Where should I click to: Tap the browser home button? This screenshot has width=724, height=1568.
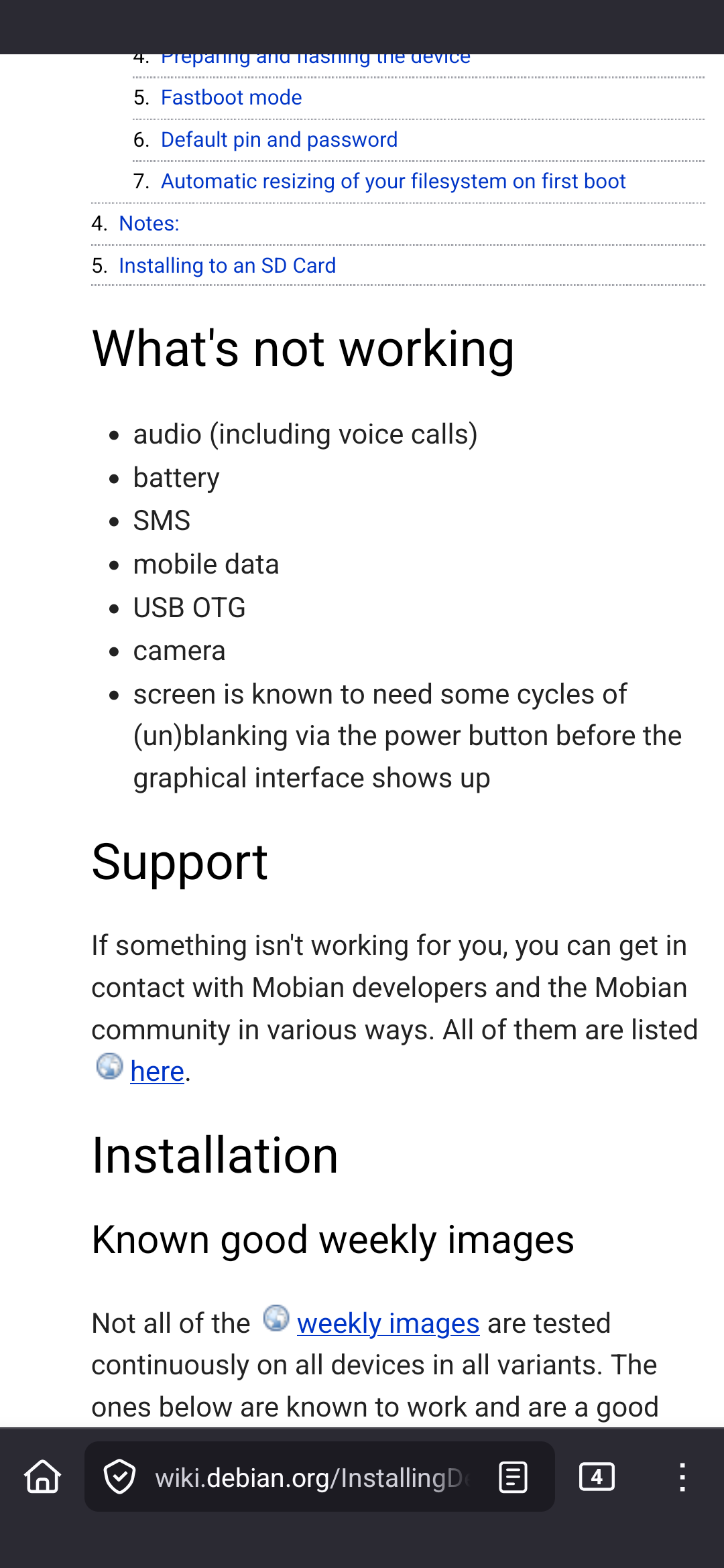pos(43,1477)
